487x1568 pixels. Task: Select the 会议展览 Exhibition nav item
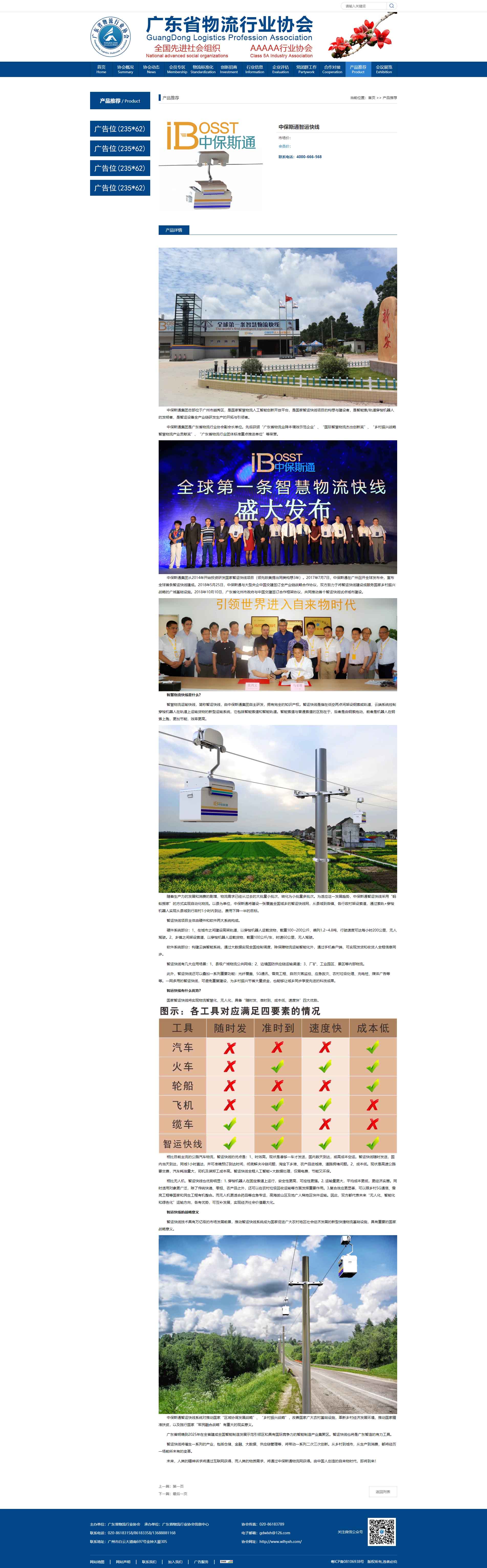384,69
